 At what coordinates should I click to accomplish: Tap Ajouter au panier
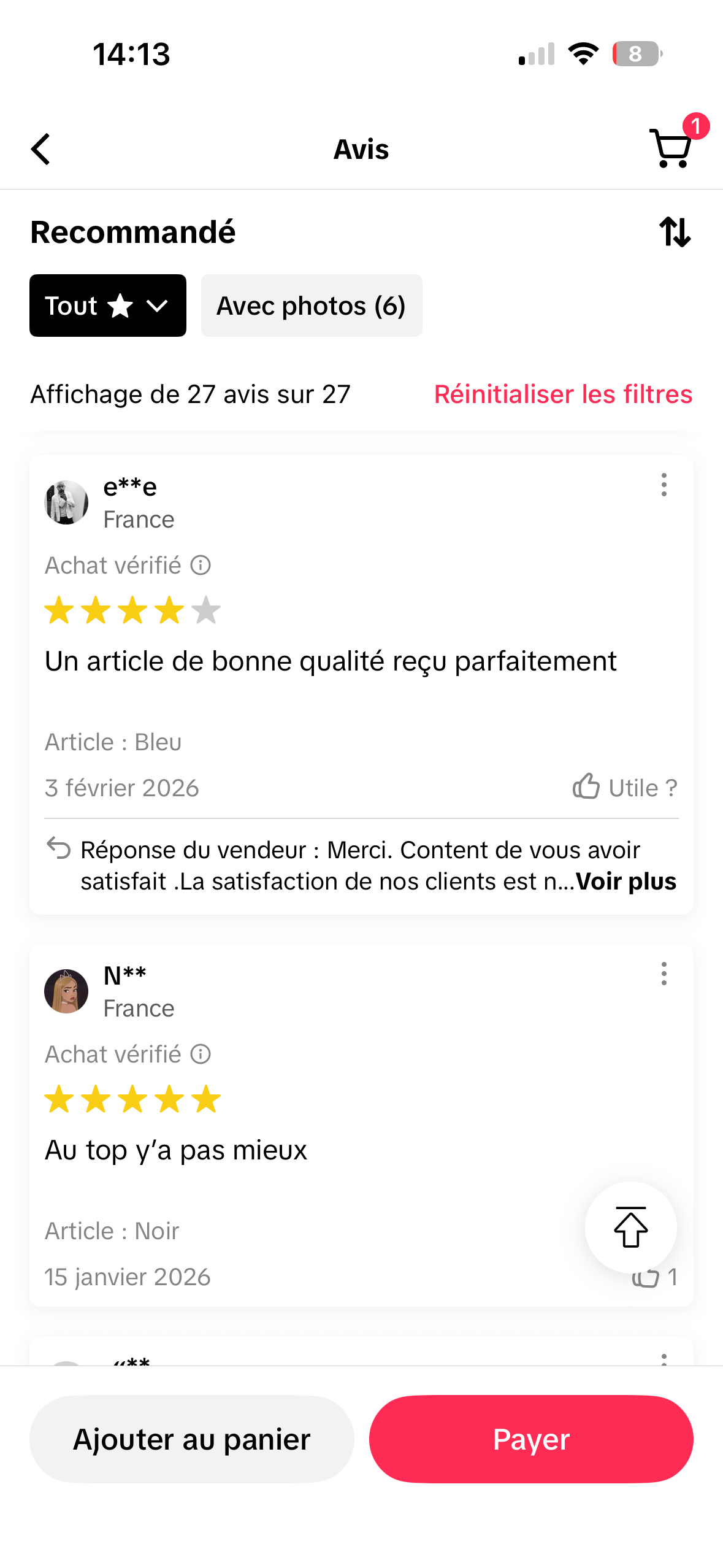click(x=191, y=1439)
